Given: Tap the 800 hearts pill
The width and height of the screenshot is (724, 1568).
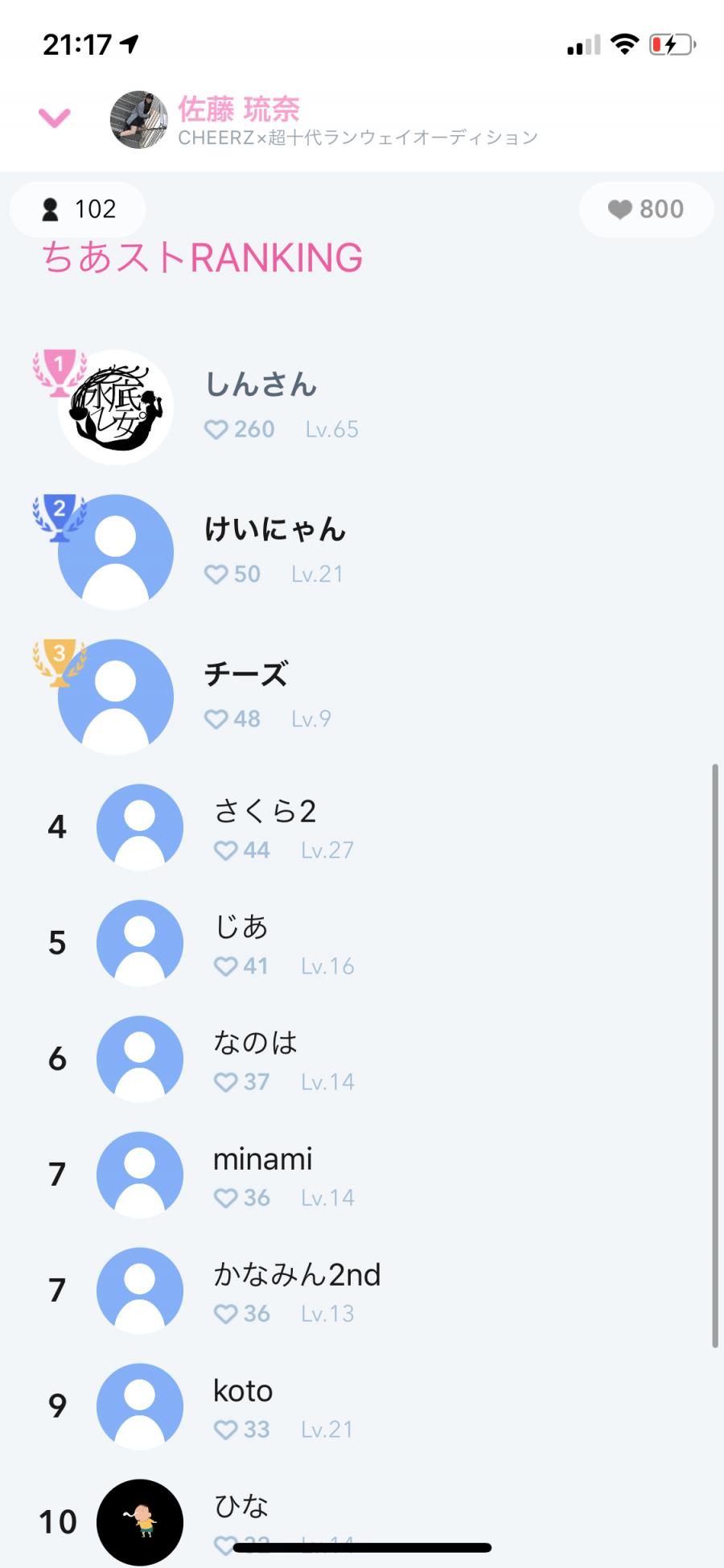Looking at the screenshot, I should tap(646, 209).
